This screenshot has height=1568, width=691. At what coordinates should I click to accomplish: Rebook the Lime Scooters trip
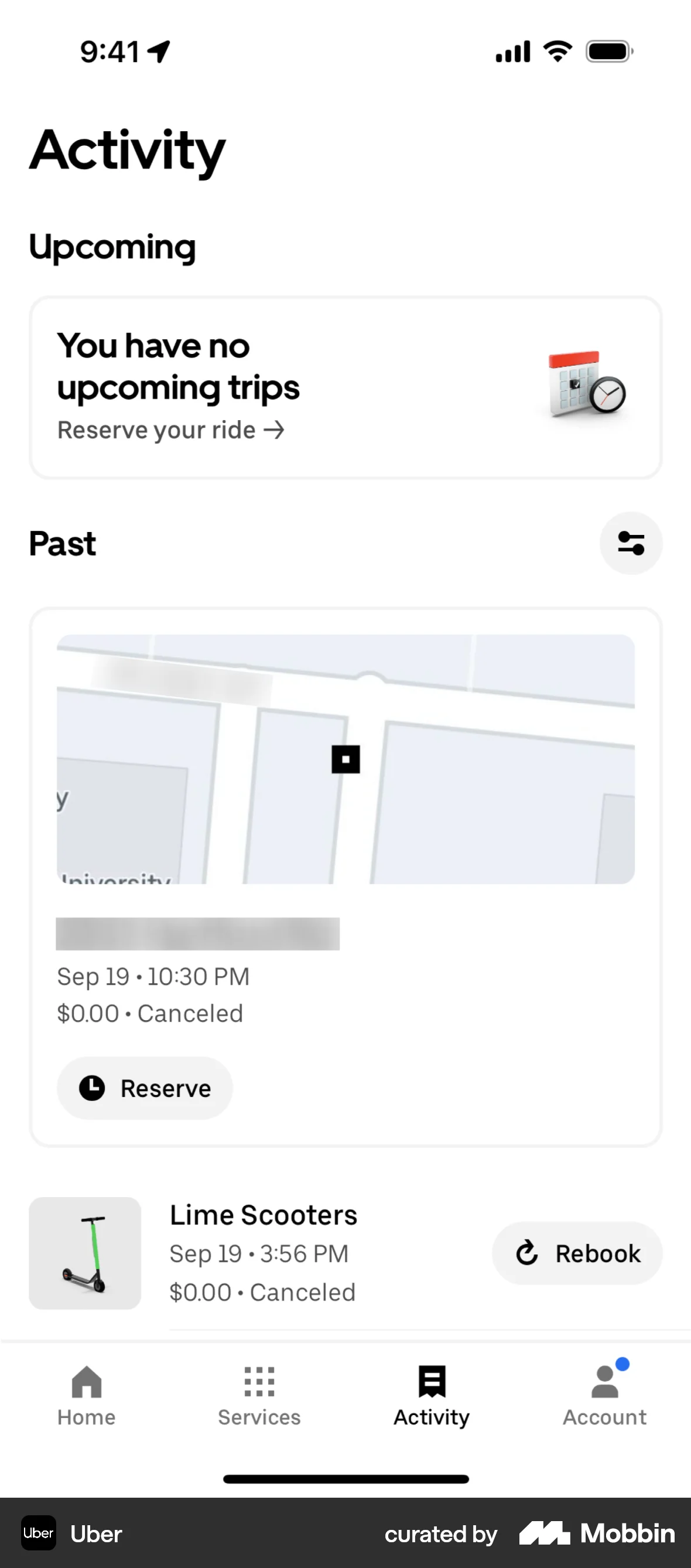(576, 1253)
